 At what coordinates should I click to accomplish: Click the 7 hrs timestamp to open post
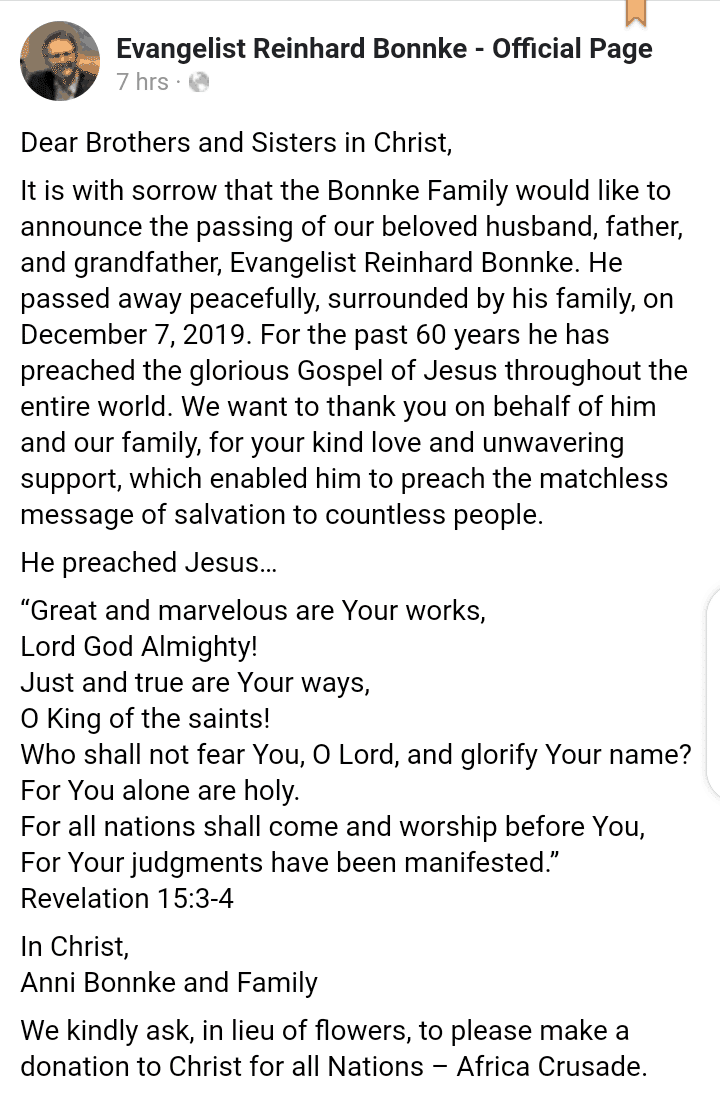[143, 82]
